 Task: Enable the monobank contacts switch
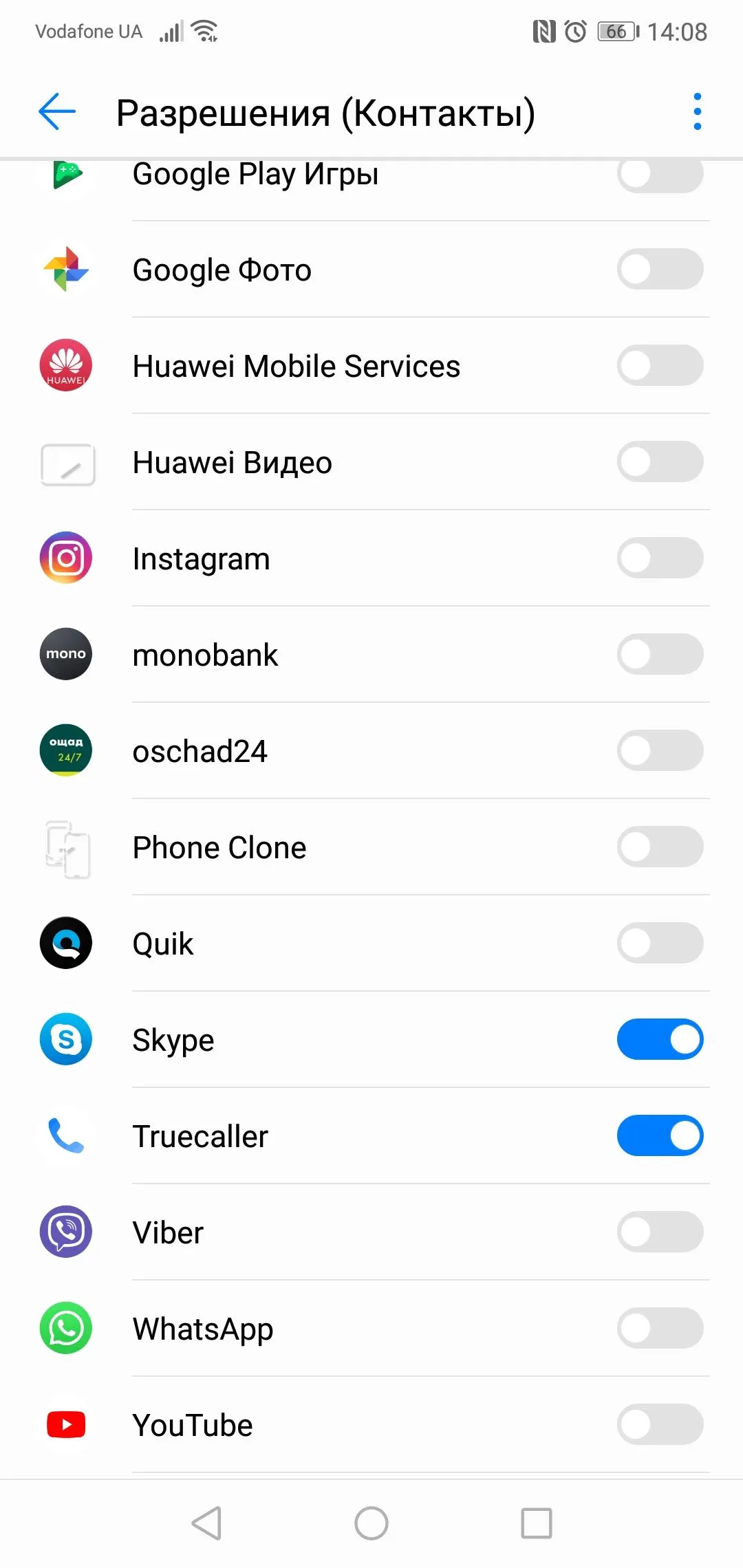pyautogui.click(x=660, y=654)
